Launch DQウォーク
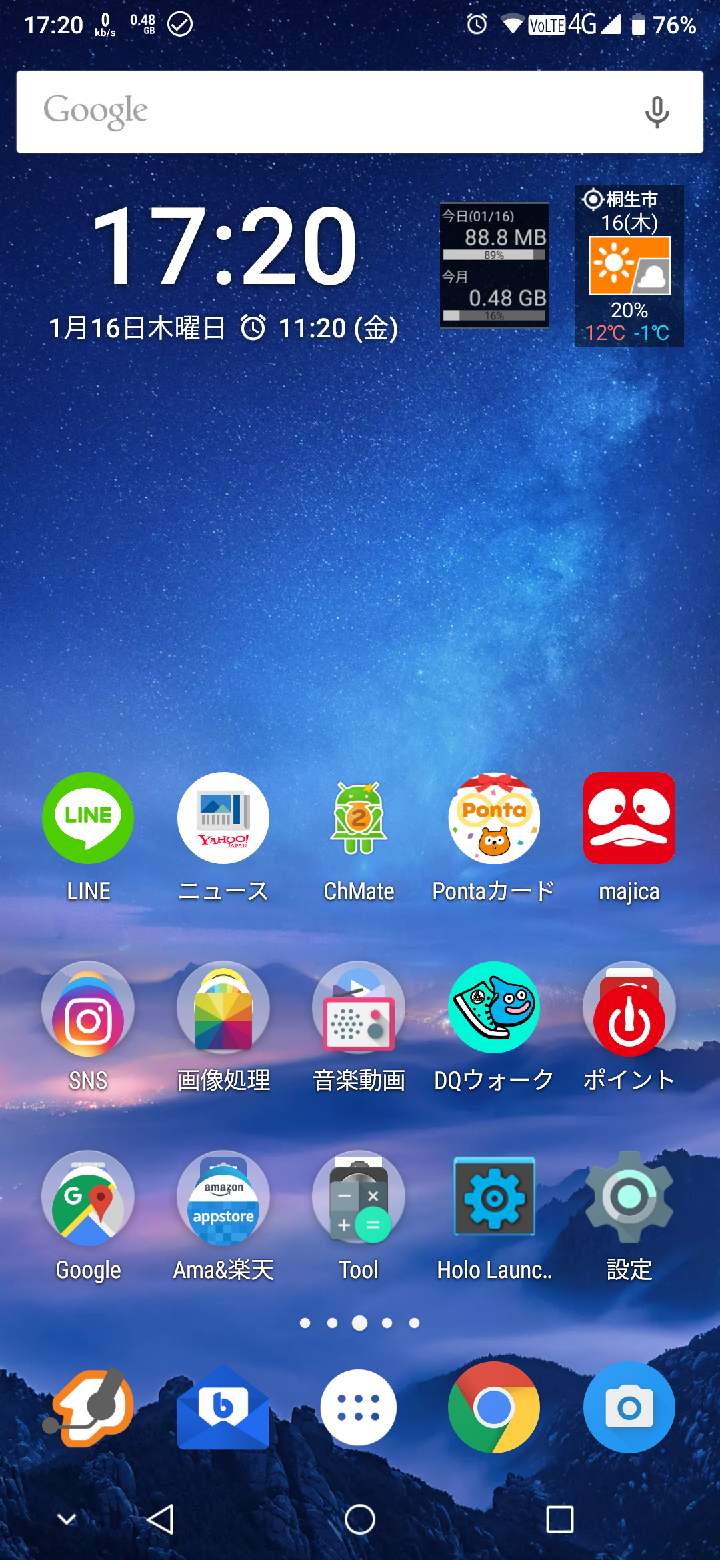The width and height of the screenshot is (720, 1560). tap(494, 1008)
